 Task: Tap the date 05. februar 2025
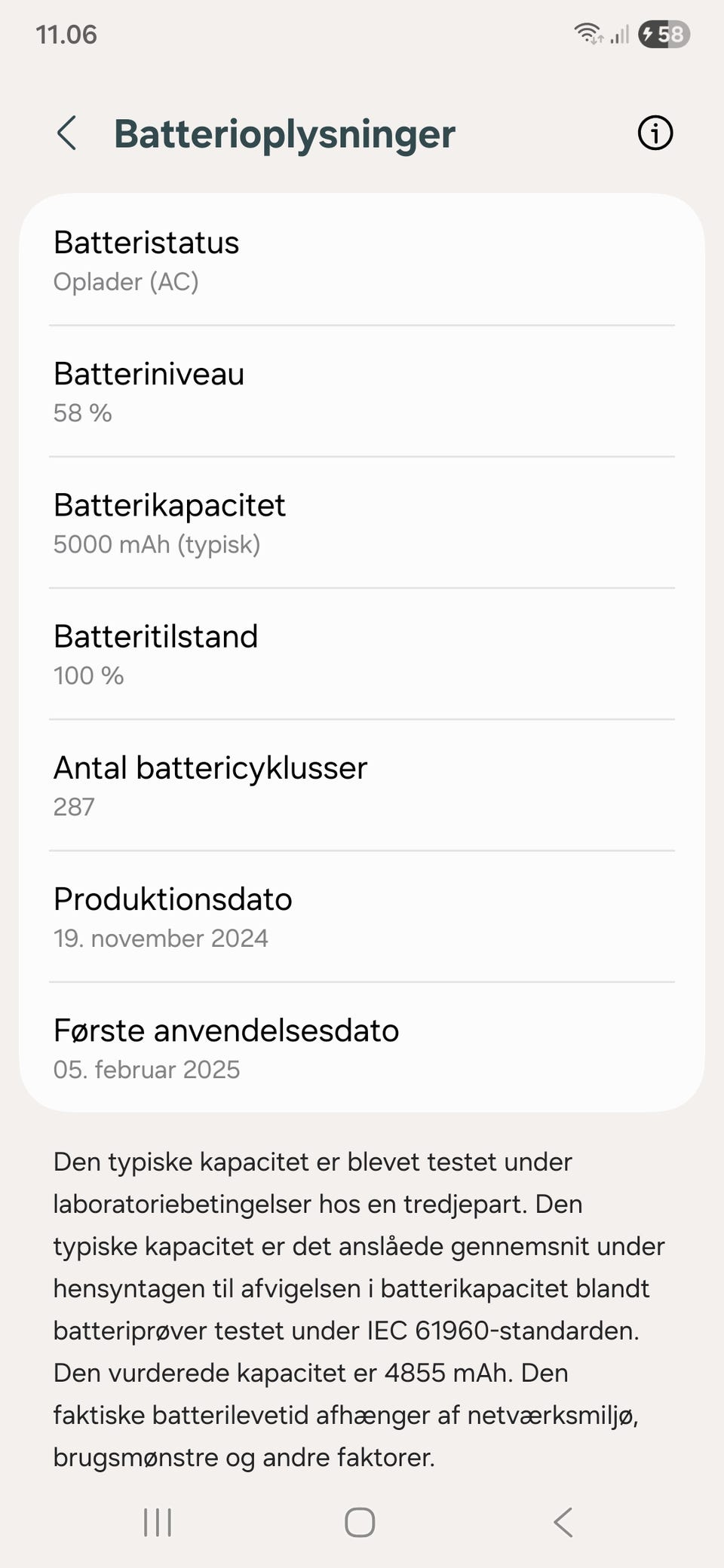click(147, 1069)
